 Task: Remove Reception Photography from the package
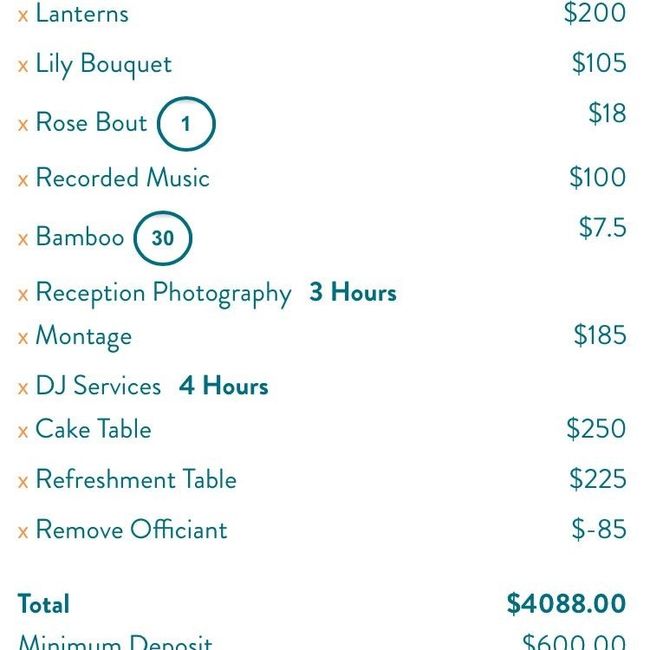click(22, 295)
